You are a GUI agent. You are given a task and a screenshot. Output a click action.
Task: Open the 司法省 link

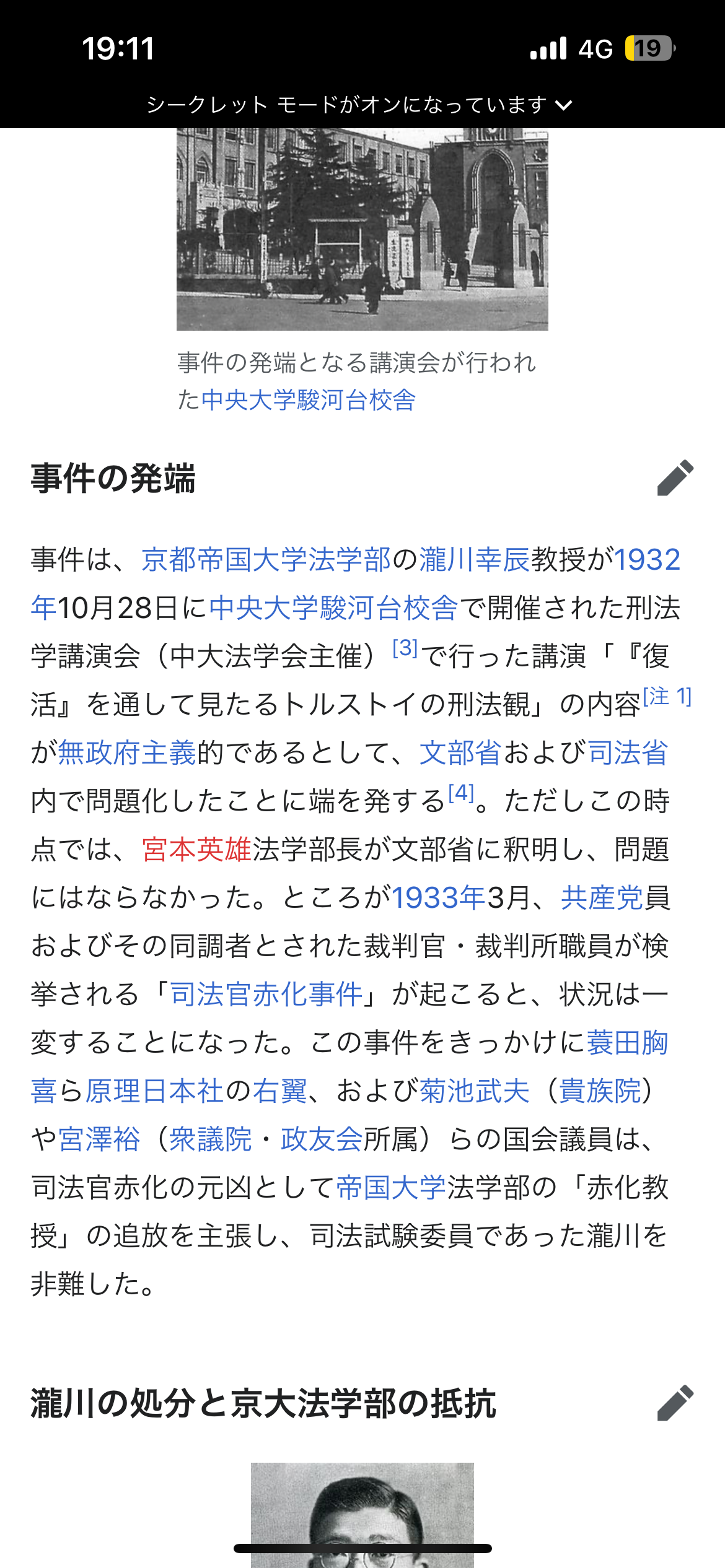627,753
